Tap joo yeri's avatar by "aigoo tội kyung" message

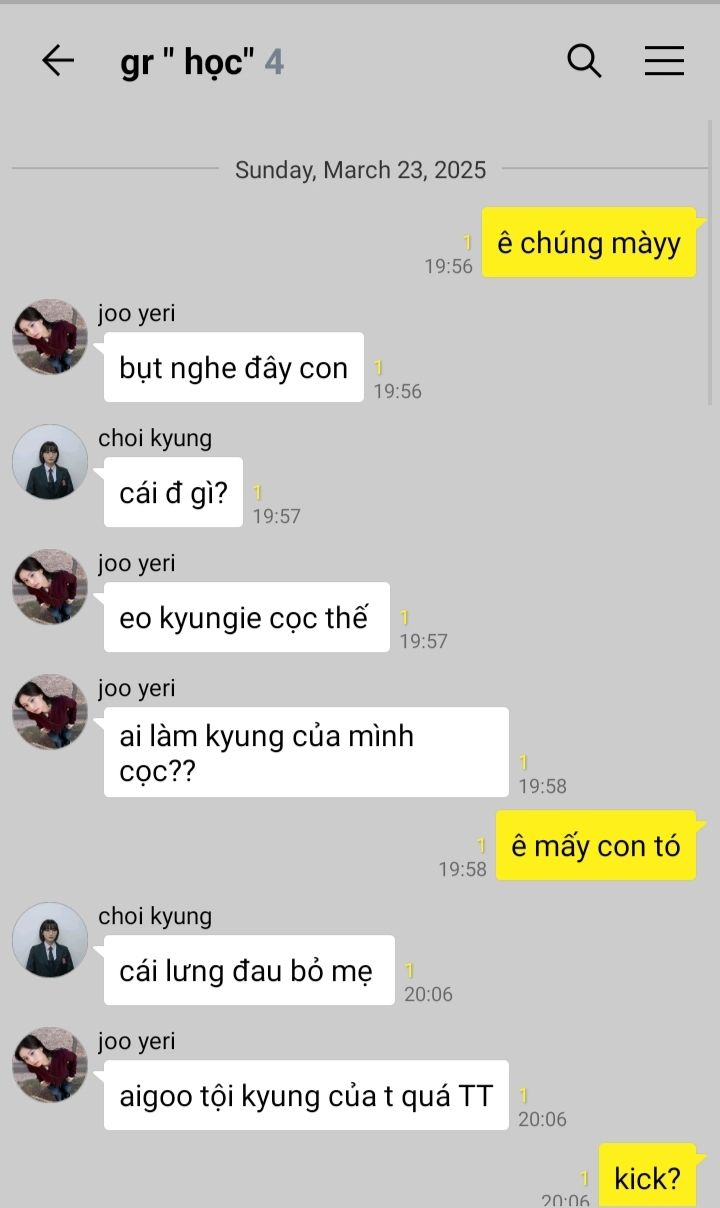[x=50, y=1065]
